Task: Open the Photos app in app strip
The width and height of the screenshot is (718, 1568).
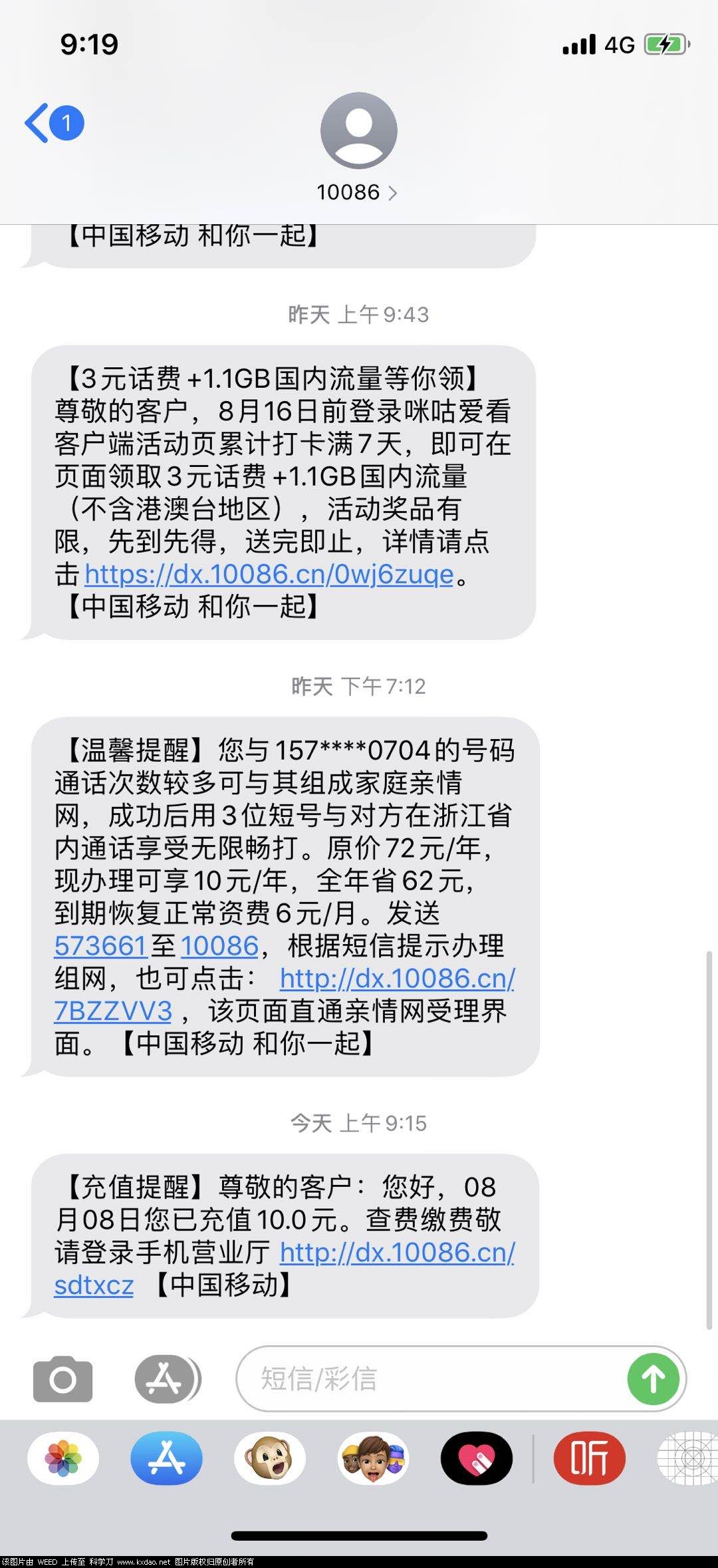Action: 63,1458
